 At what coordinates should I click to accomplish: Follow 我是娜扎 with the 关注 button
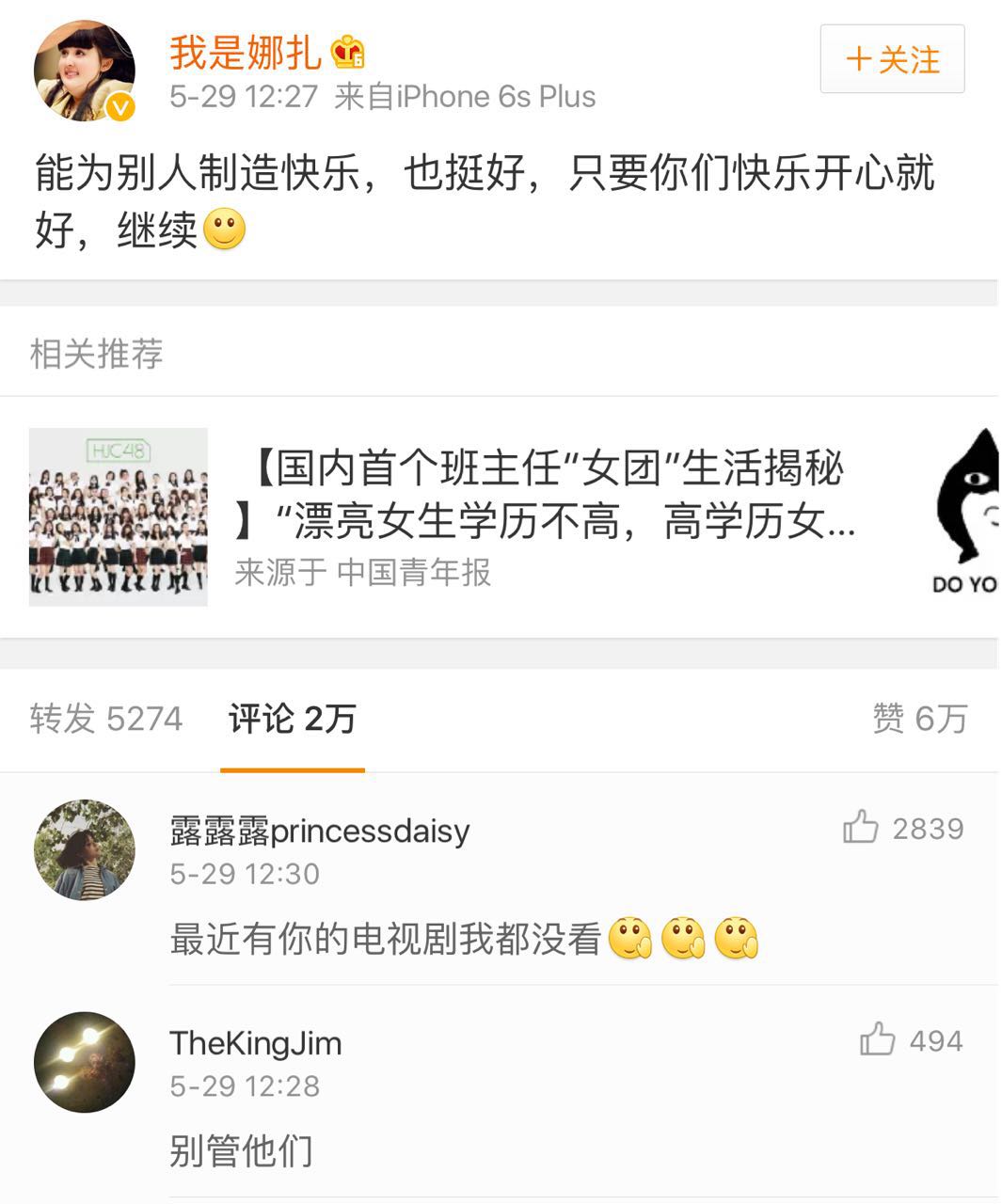[892, 59]
